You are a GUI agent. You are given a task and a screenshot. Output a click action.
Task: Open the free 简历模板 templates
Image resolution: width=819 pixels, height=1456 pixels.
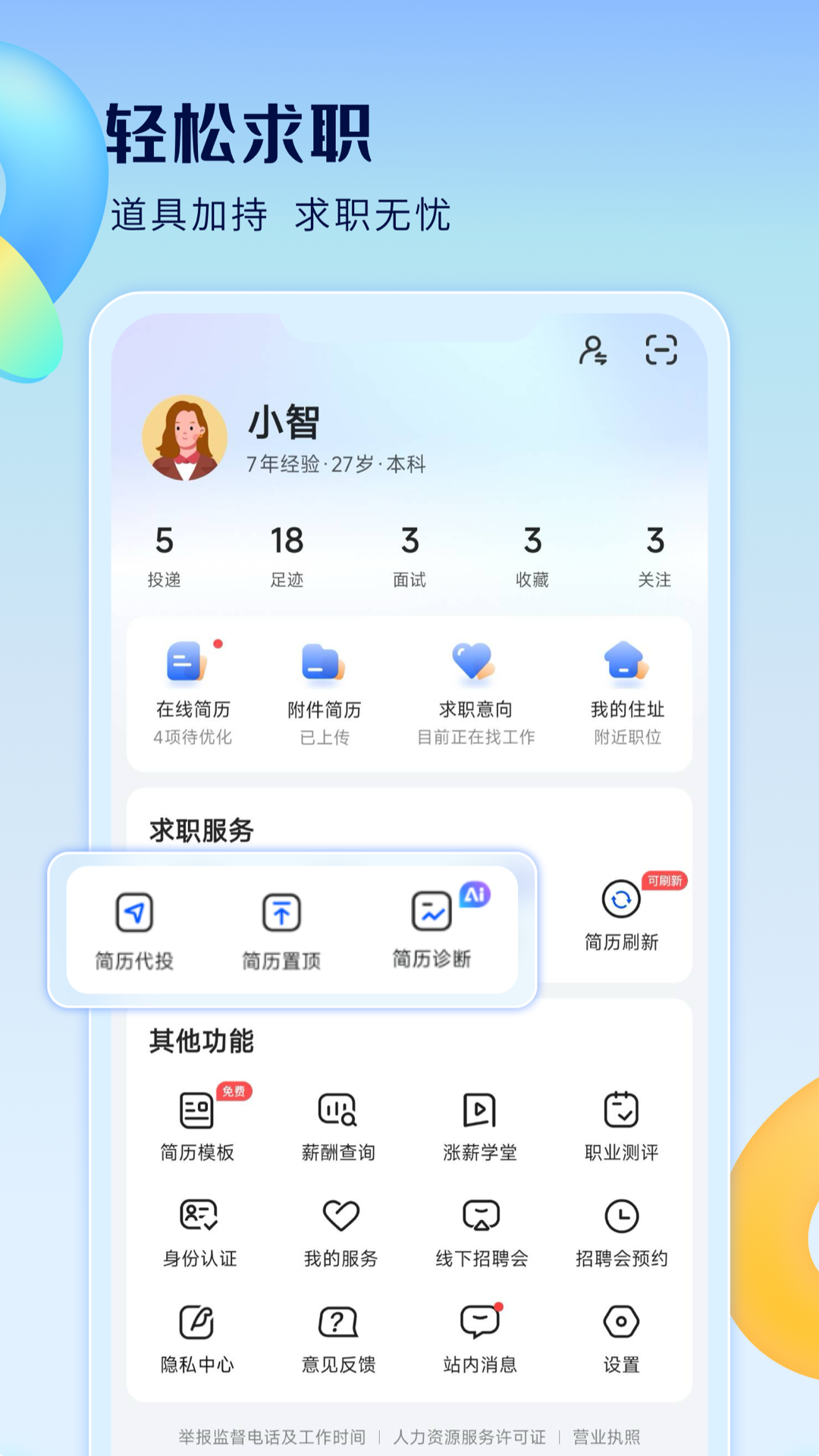point(196,1112)
